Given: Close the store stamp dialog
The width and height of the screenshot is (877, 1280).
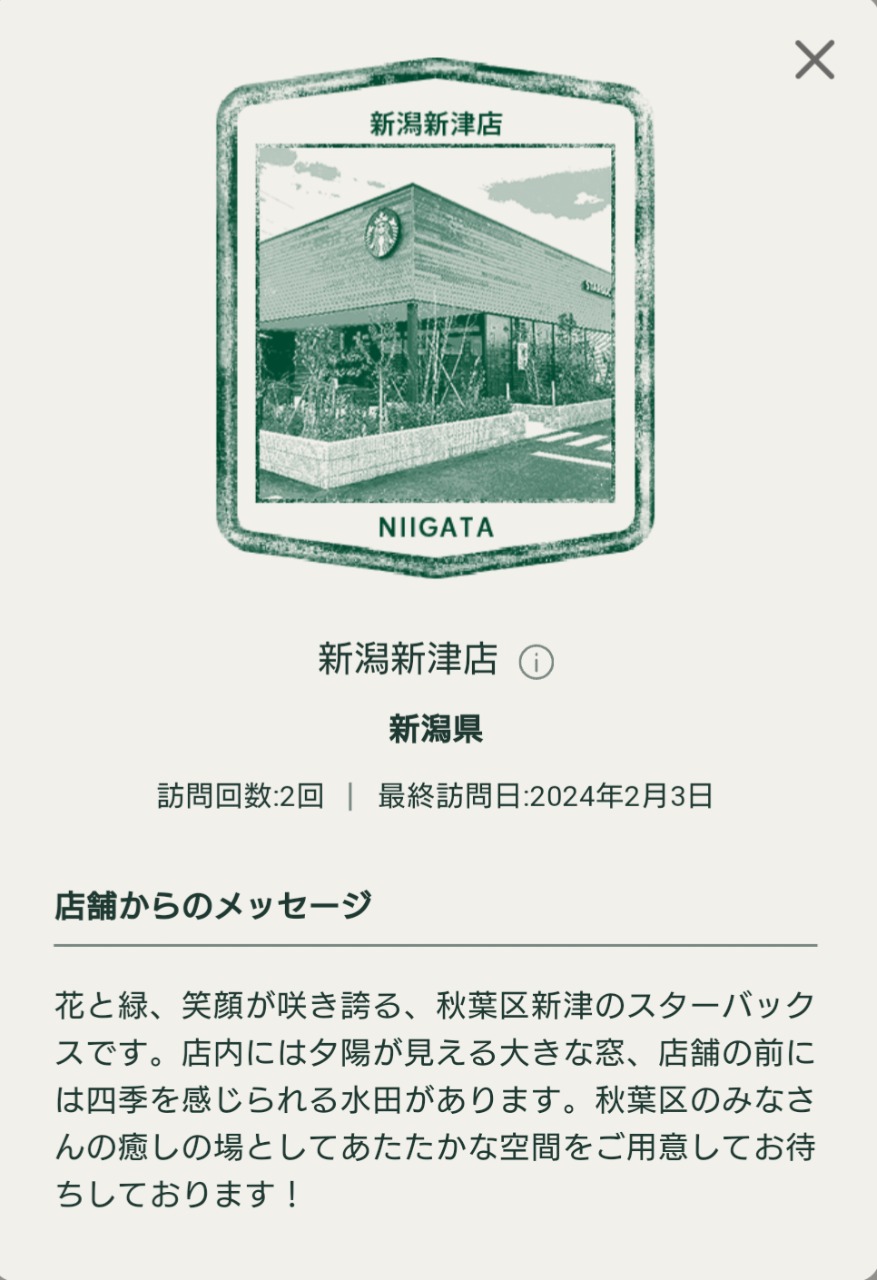Looking at the screenshot, I should (814, 60).
